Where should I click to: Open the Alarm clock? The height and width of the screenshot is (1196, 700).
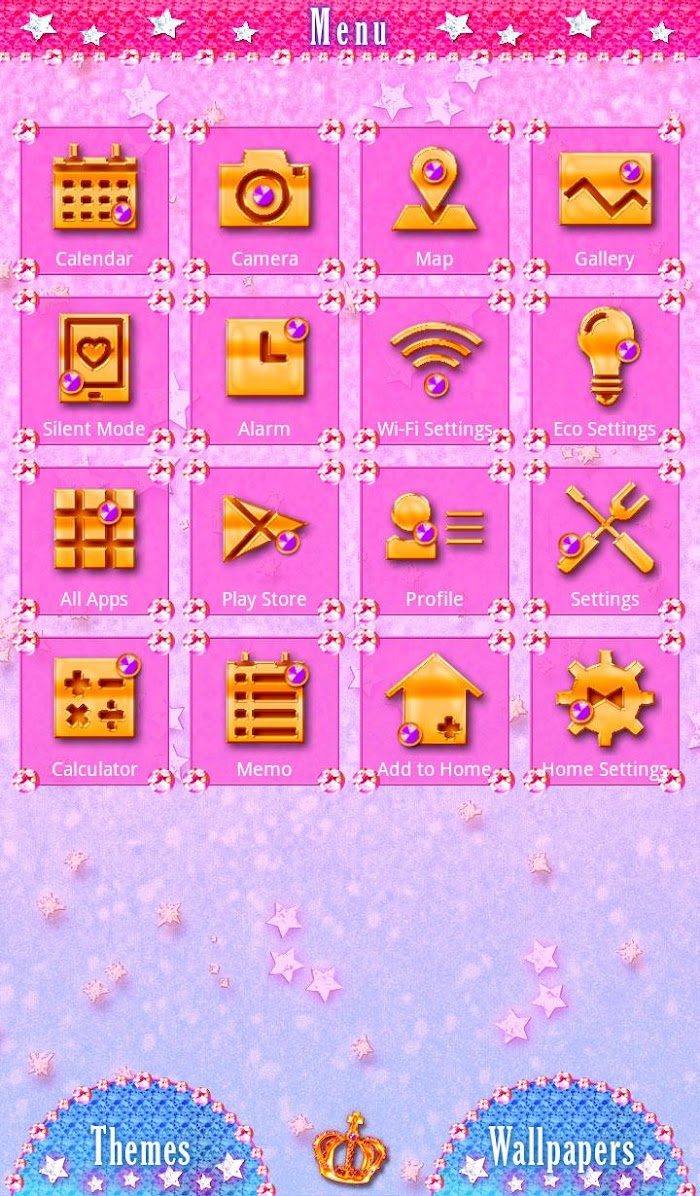[x=265, y=370]
